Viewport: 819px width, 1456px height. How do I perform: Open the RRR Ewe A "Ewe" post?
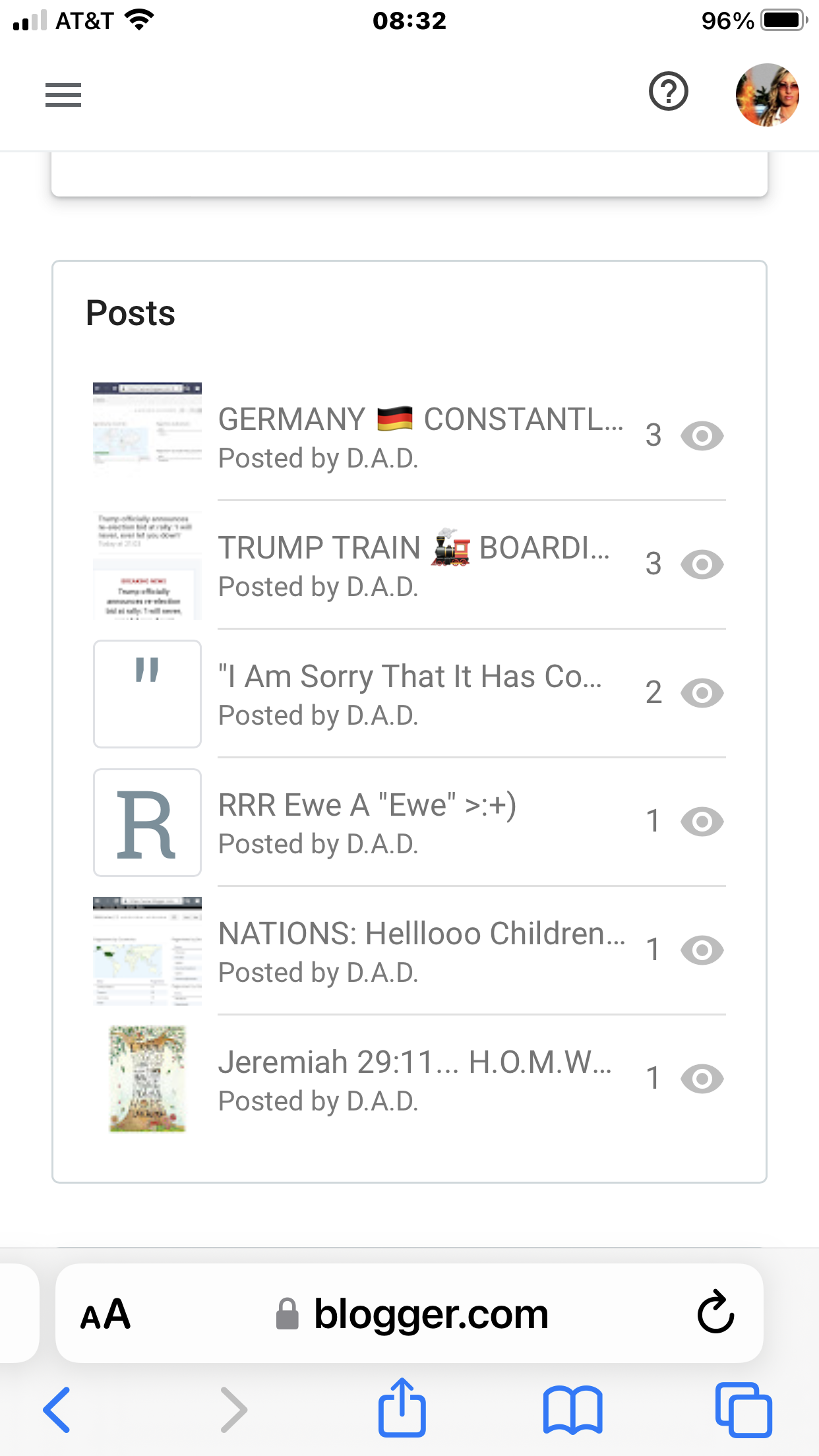tap(409, 822)
